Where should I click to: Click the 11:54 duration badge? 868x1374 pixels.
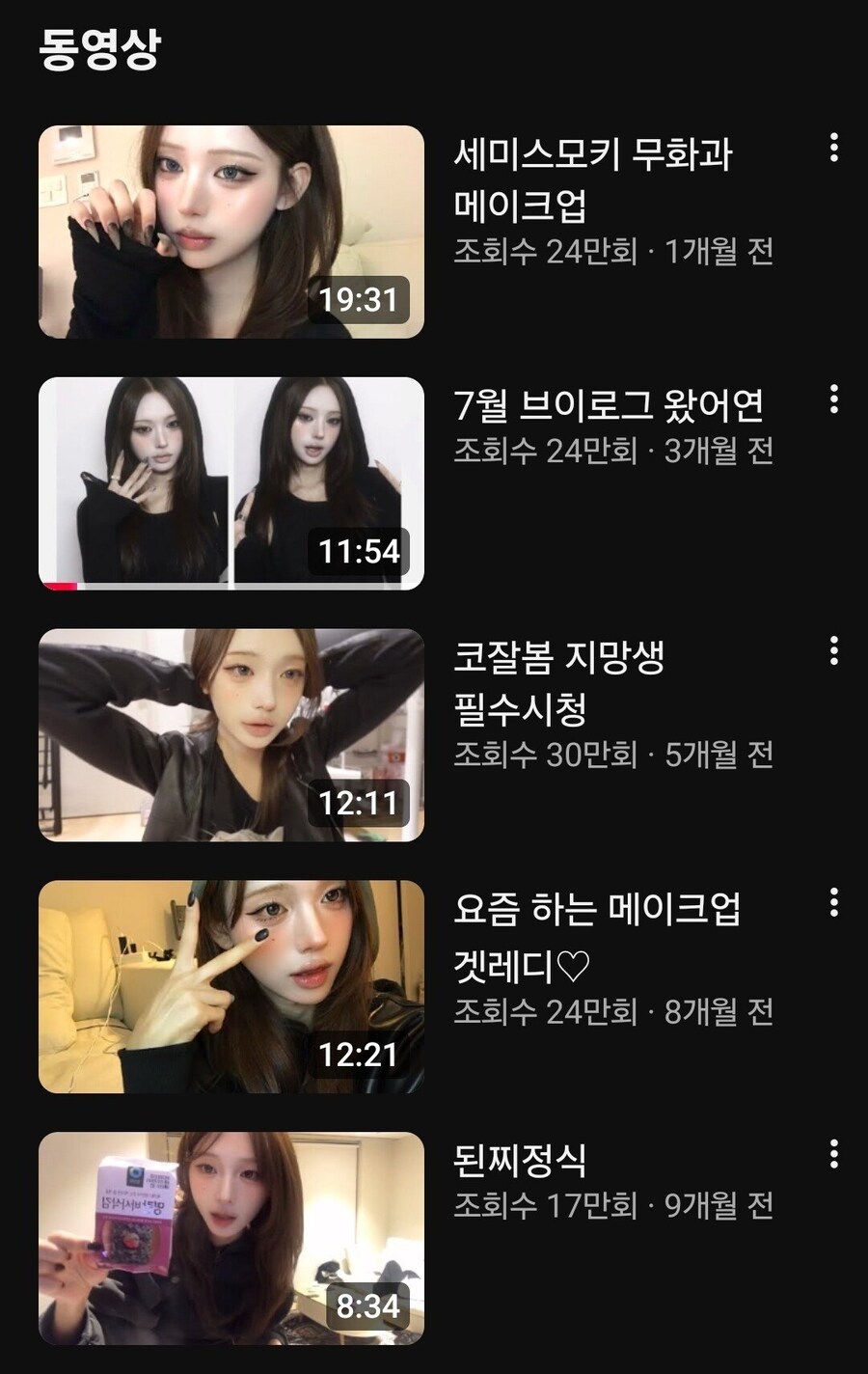tap(358, 550)
